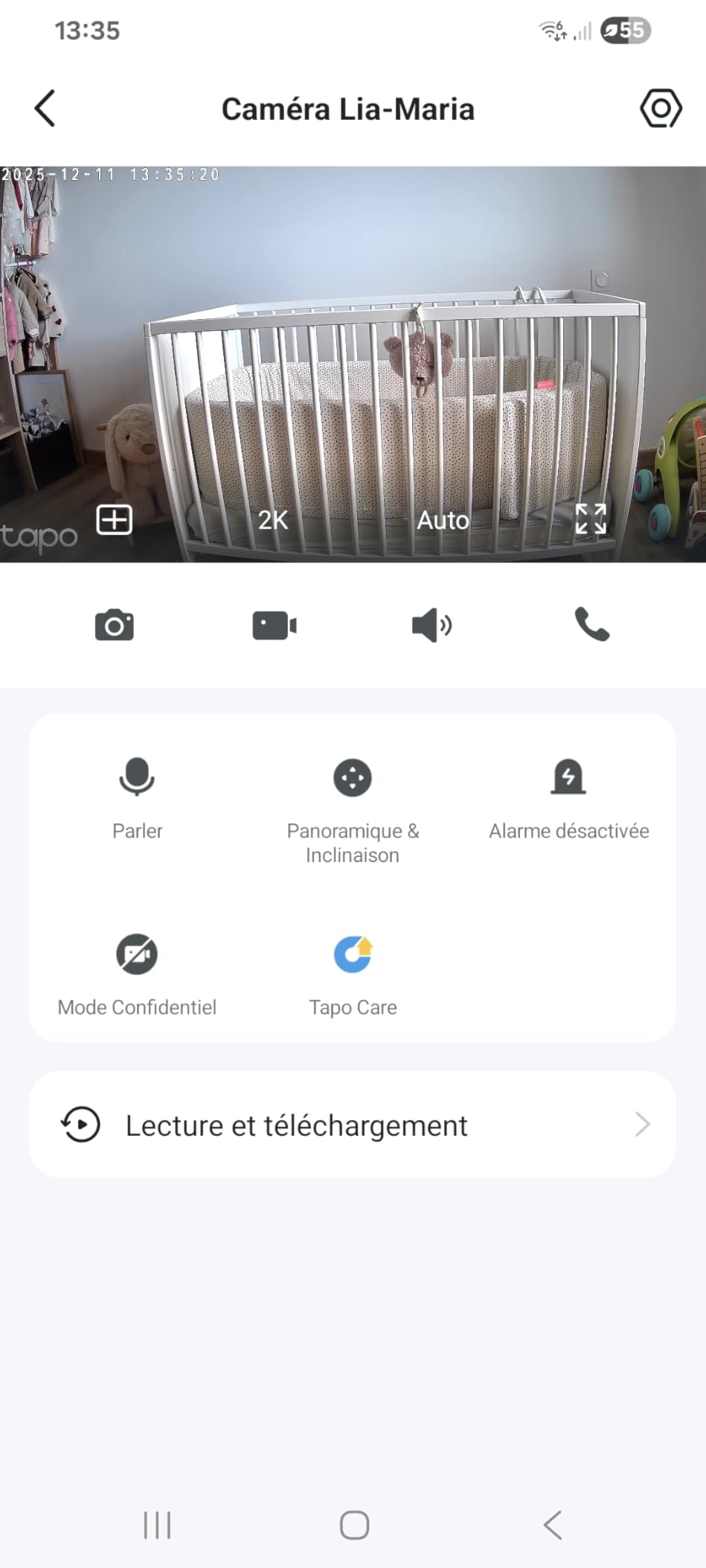Go back from the camera view

(x=45, y=109)
